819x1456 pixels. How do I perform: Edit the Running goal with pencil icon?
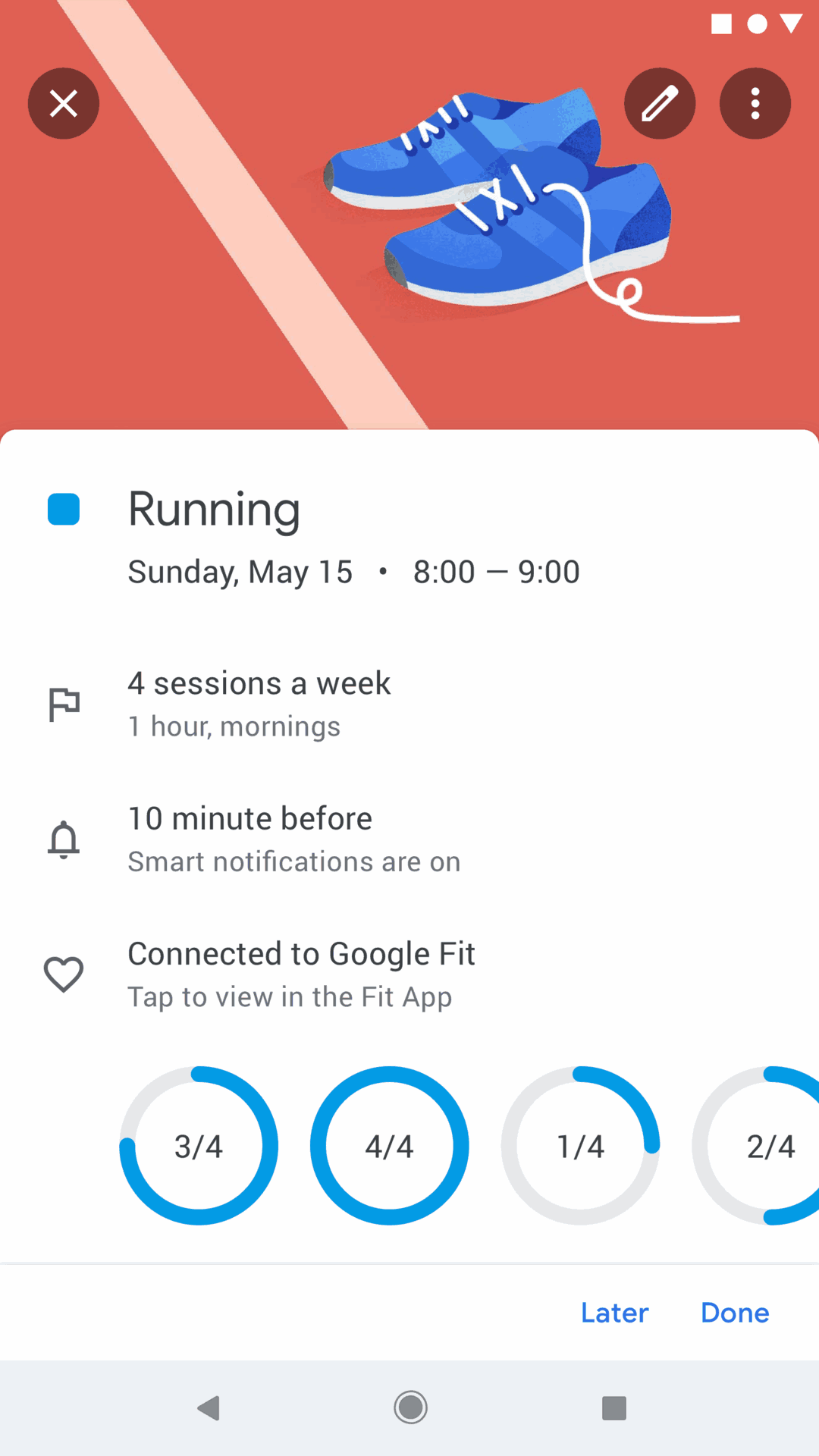(660, 104)
